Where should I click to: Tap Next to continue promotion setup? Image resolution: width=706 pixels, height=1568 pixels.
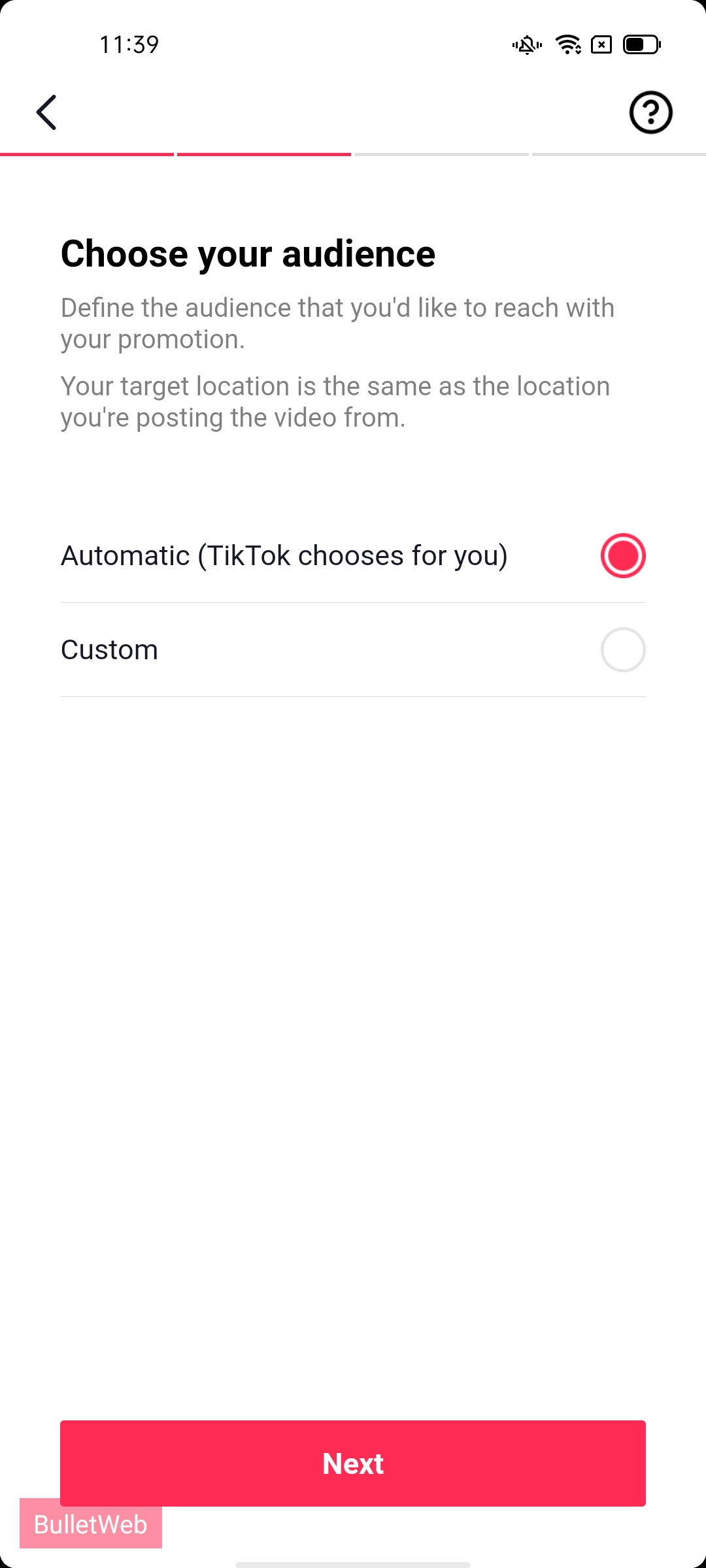click(x=353, y=1463)
